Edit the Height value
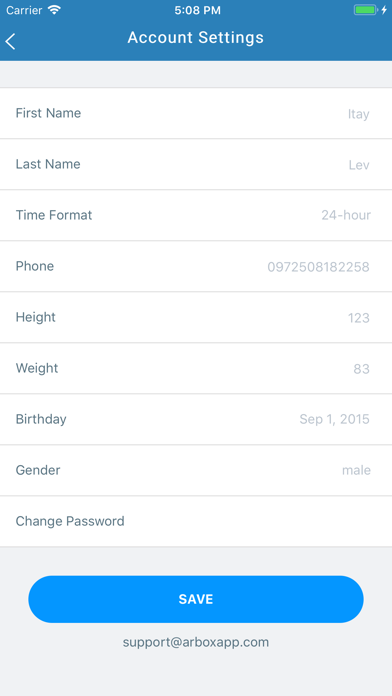 click(196, 317)
